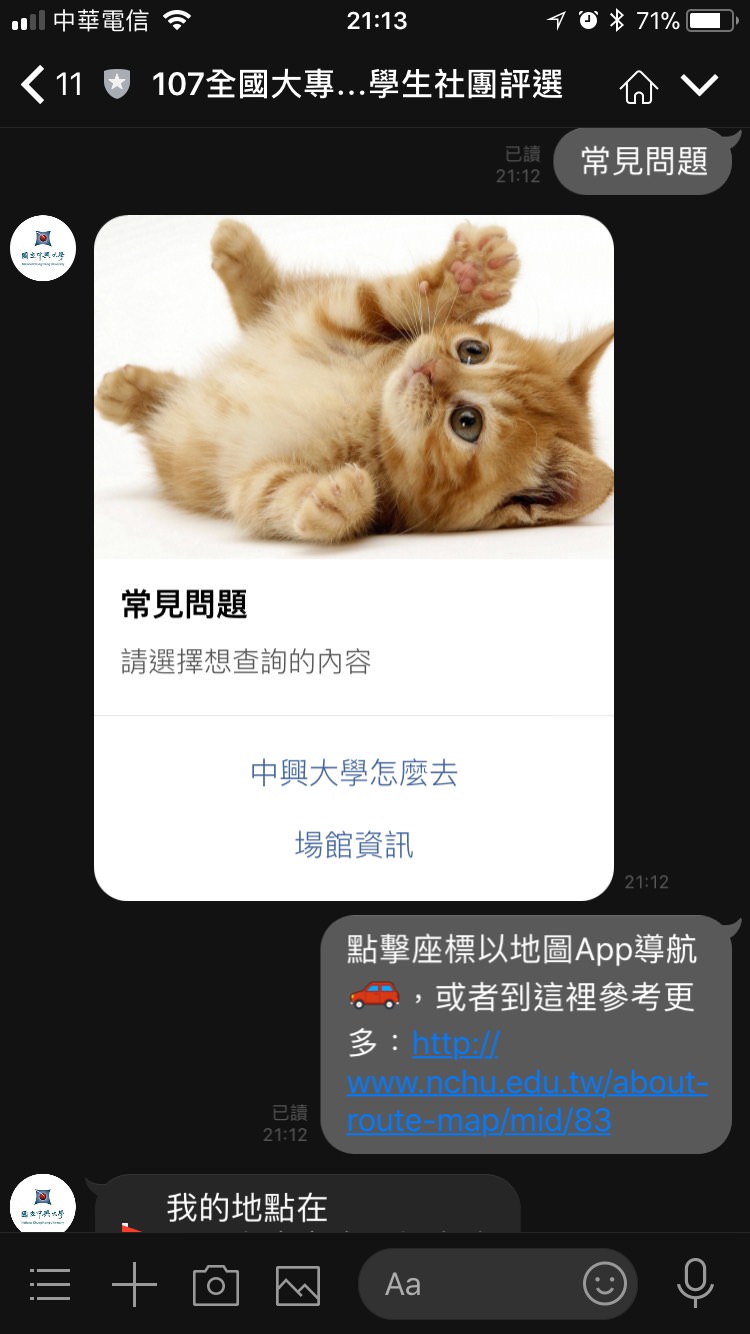Select 中興大學怎麼去 option
Image resolution: width=750 pixels, height=1334 pixels.
click(x=354, y=773)
